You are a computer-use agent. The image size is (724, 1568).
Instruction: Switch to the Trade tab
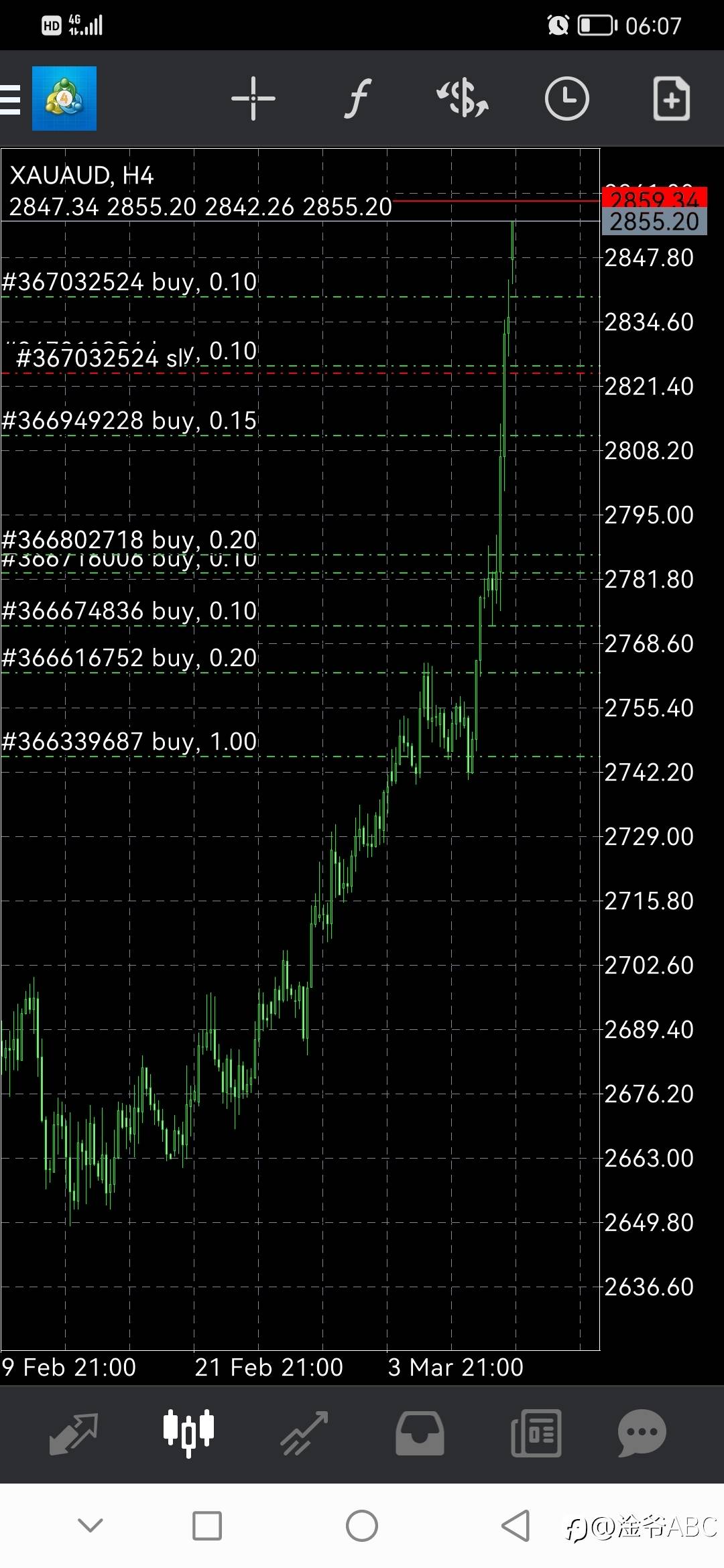click(304, 1434)
